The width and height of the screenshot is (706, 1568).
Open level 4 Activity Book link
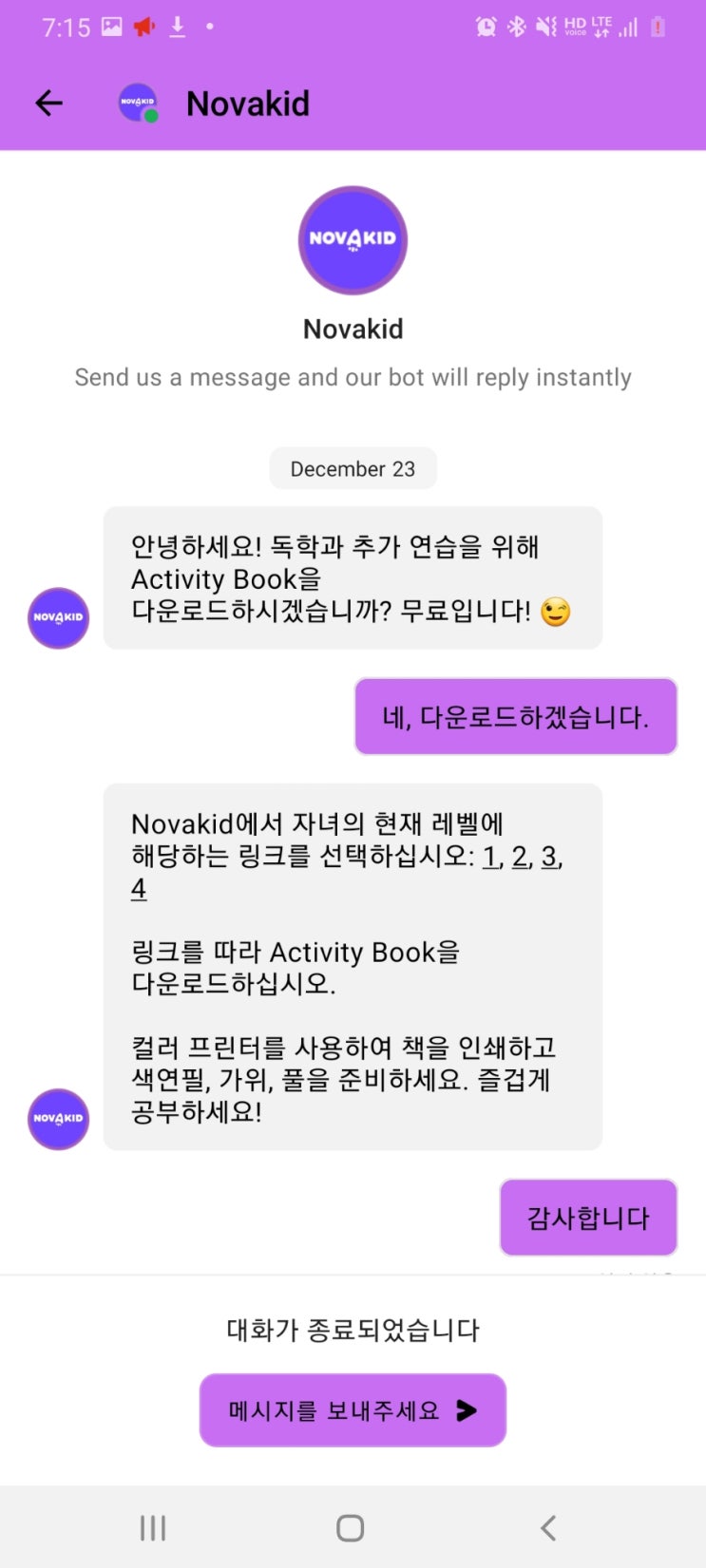click(139, 889)
